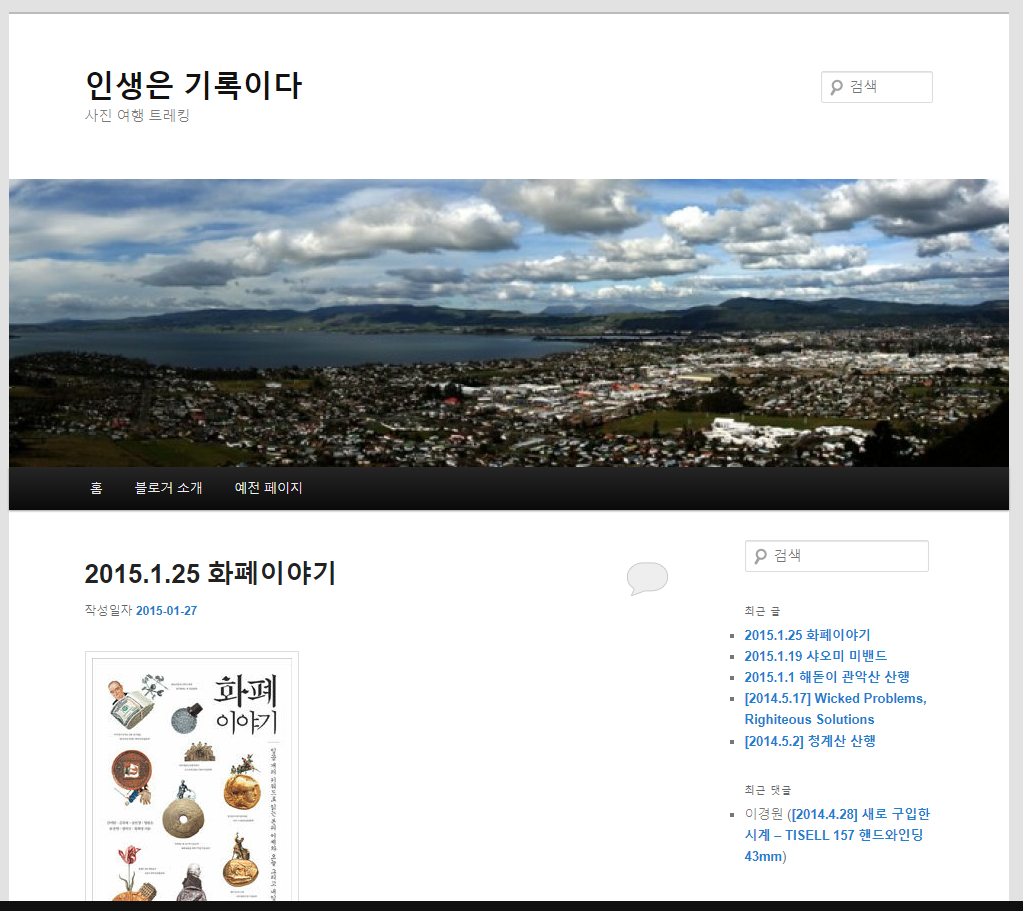Viewport: 1023px width, 911px height.
Task: Open recent post 2015.1.25 화폐이야기 in sidebar
Action: [x=807, y=635]
